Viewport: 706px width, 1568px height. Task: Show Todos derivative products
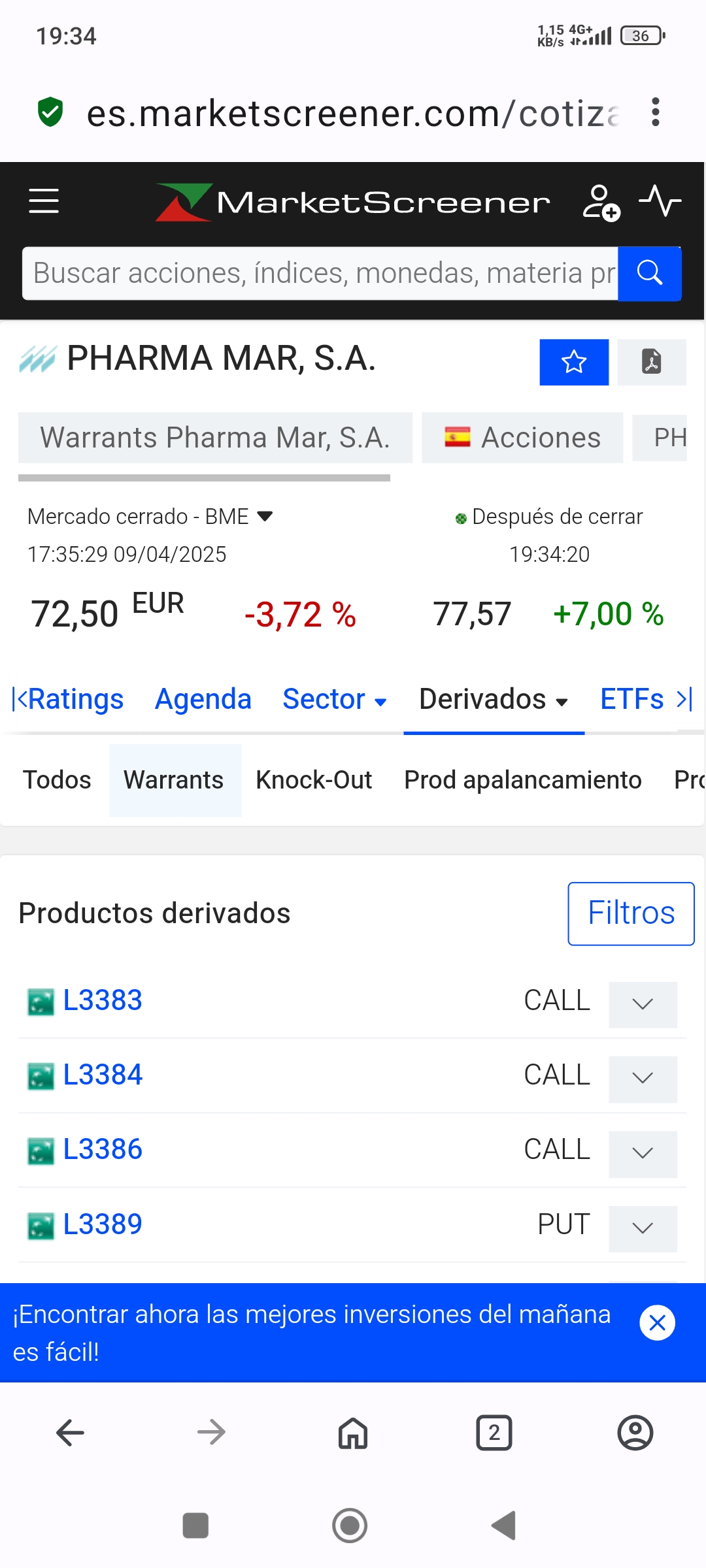click(57, 780)
